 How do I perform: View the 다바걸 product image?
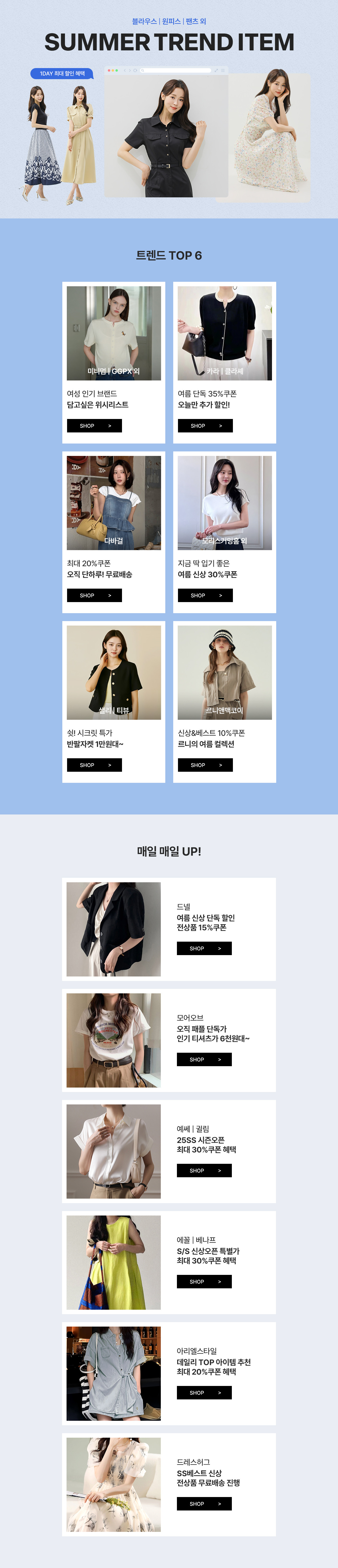pos(114,503)
